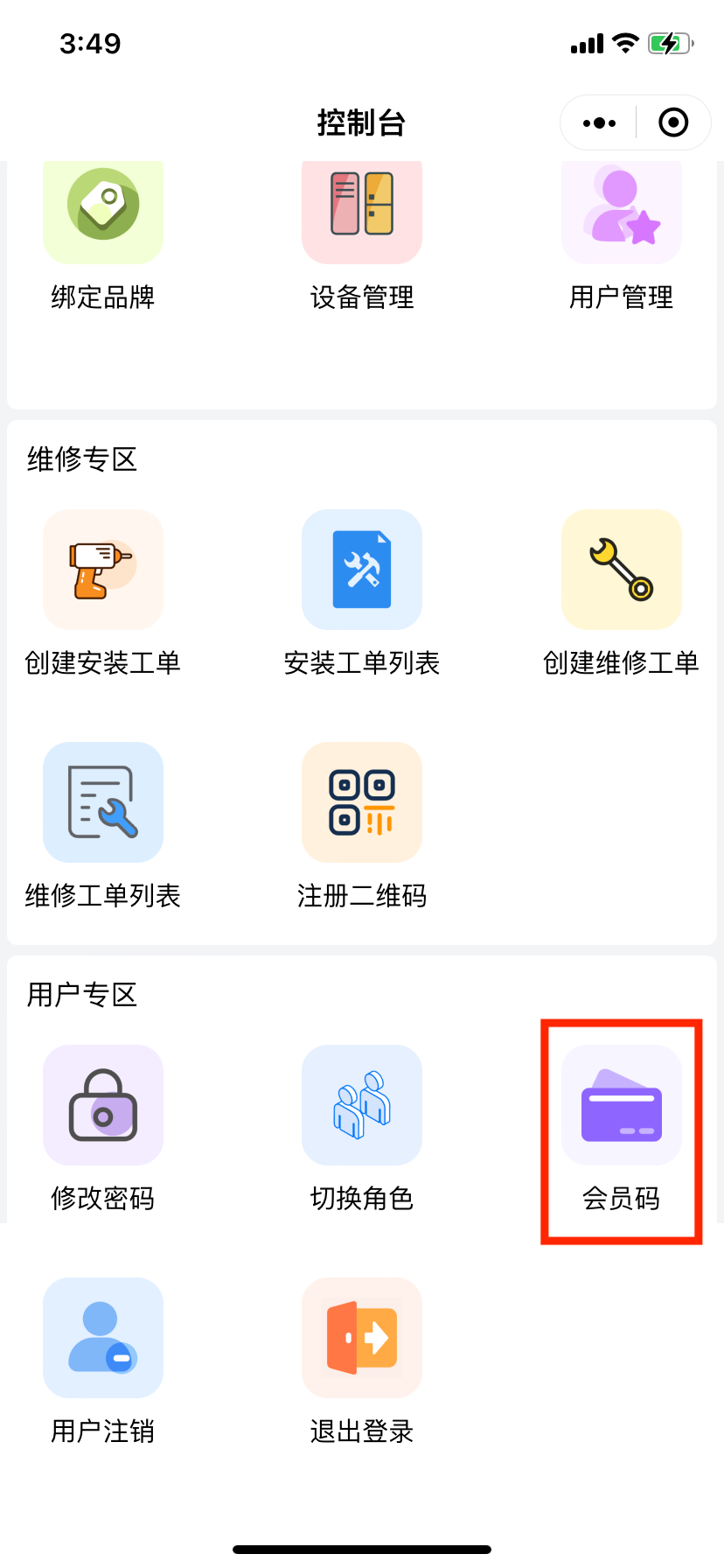Switch role with 切换角色
Viewport: 724px width, 1568px height.
(362, 1105)
